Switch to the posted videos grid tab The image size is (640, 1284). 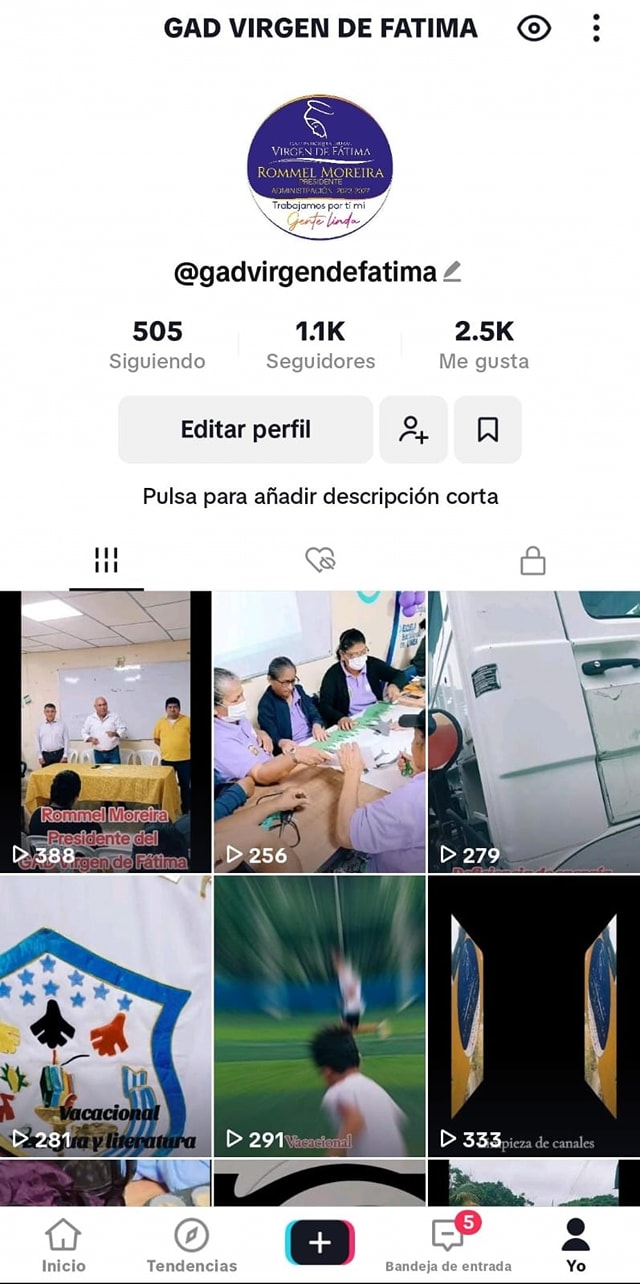[x=106, y=561]
